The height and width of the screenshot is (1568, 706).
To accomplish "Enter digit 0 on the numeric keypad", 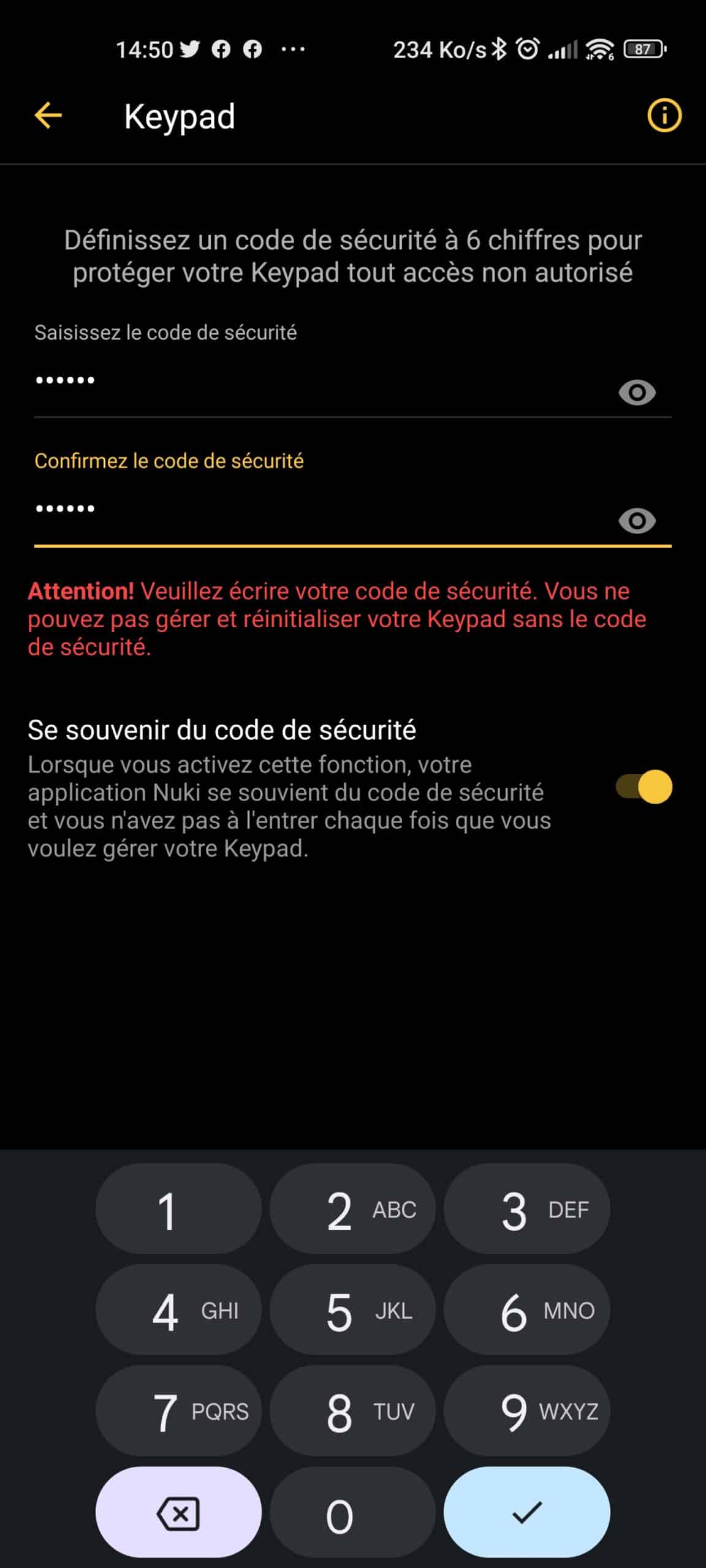I will (x=352, y=1512).
